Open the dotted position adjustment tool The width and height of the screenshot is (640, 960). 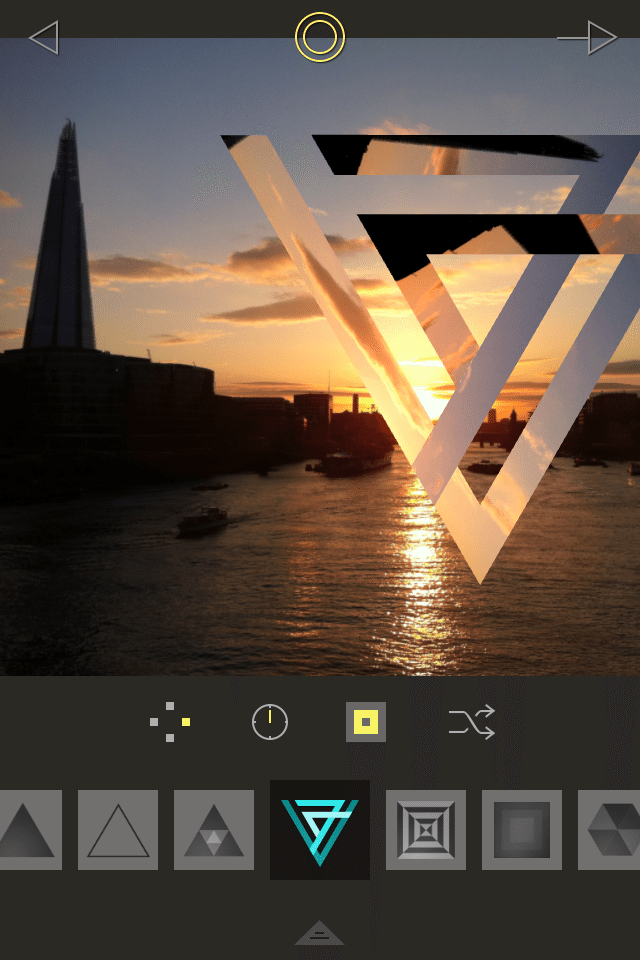pos(170,721)
